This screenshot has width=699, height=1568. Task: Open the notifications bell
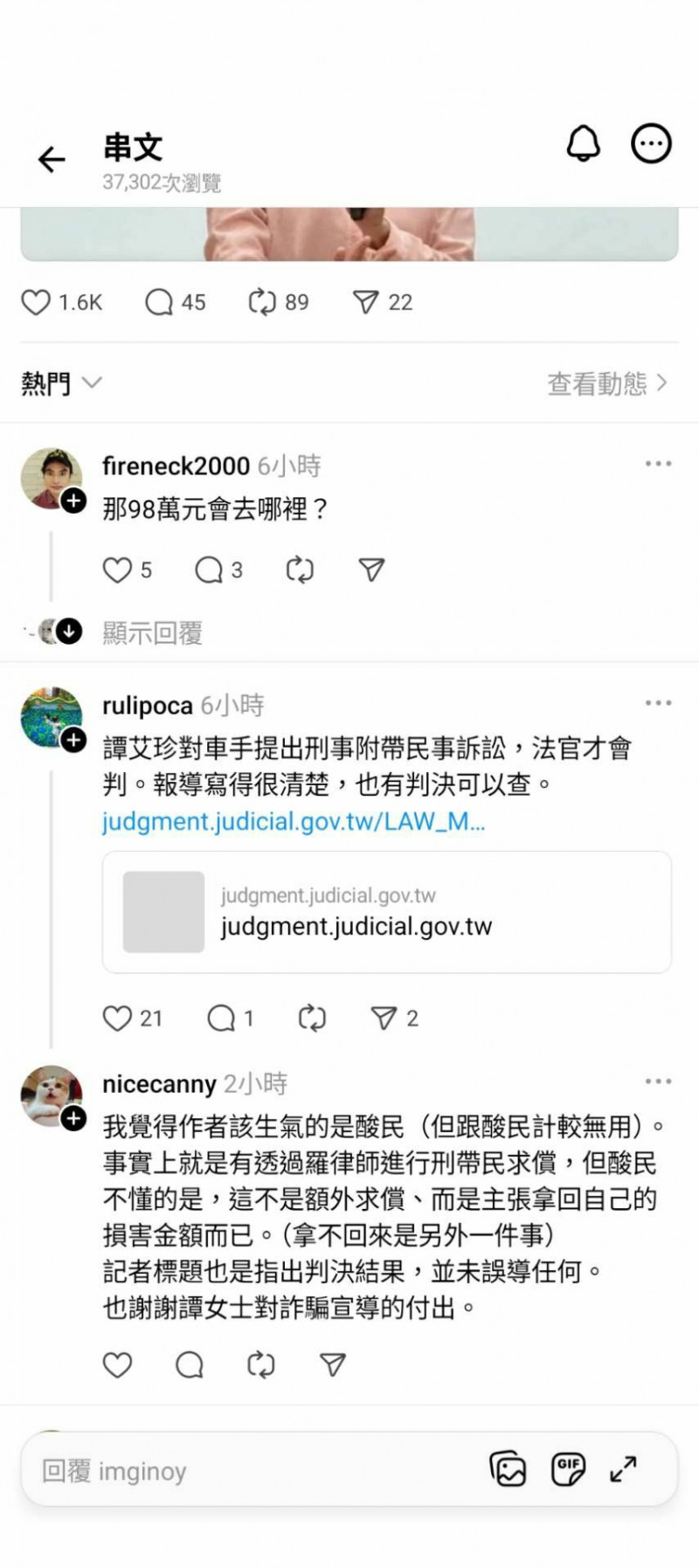tap(583, 144)
